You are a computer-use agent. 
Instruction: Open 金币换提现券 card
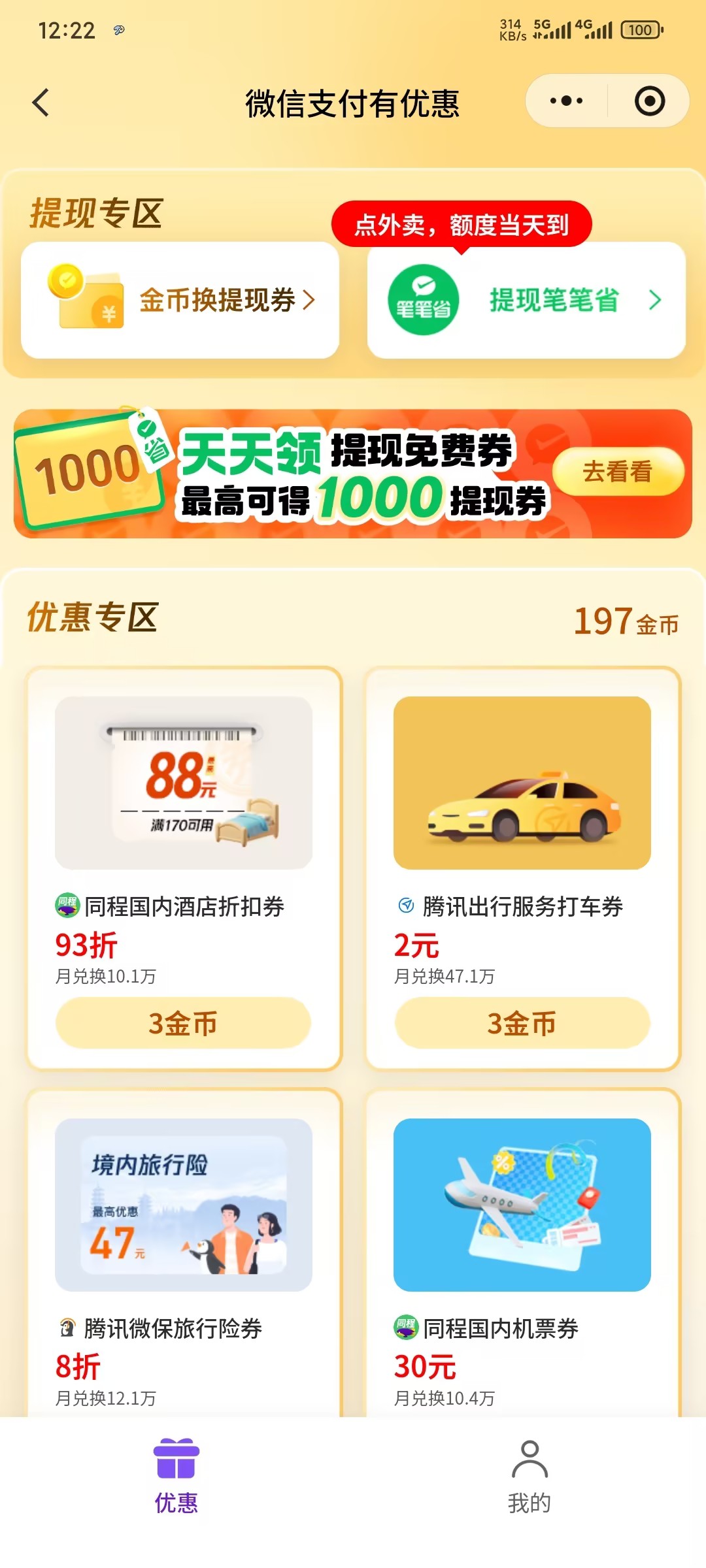pos(180,300)
